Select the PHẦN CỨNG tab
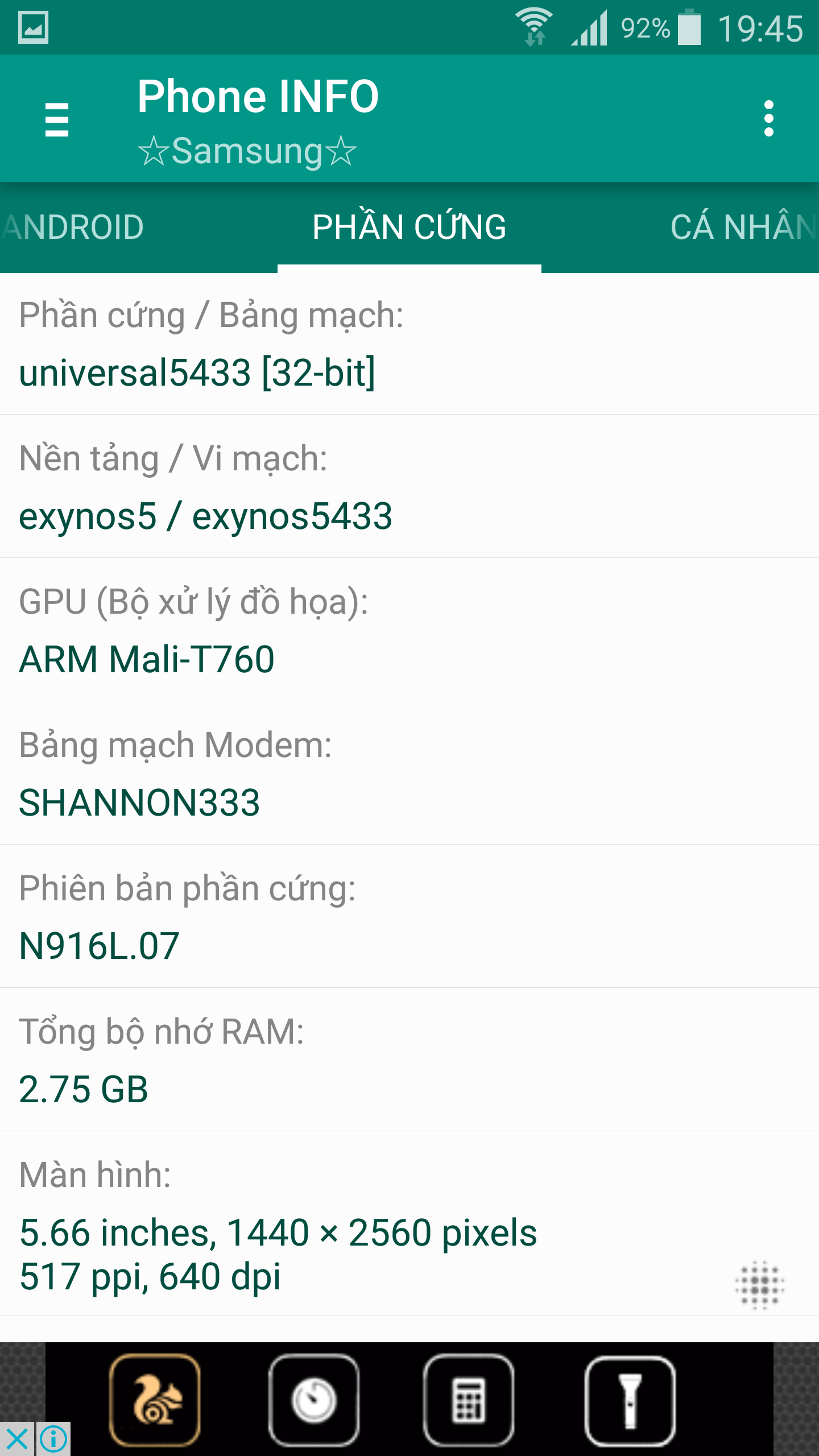 point(409,227)
